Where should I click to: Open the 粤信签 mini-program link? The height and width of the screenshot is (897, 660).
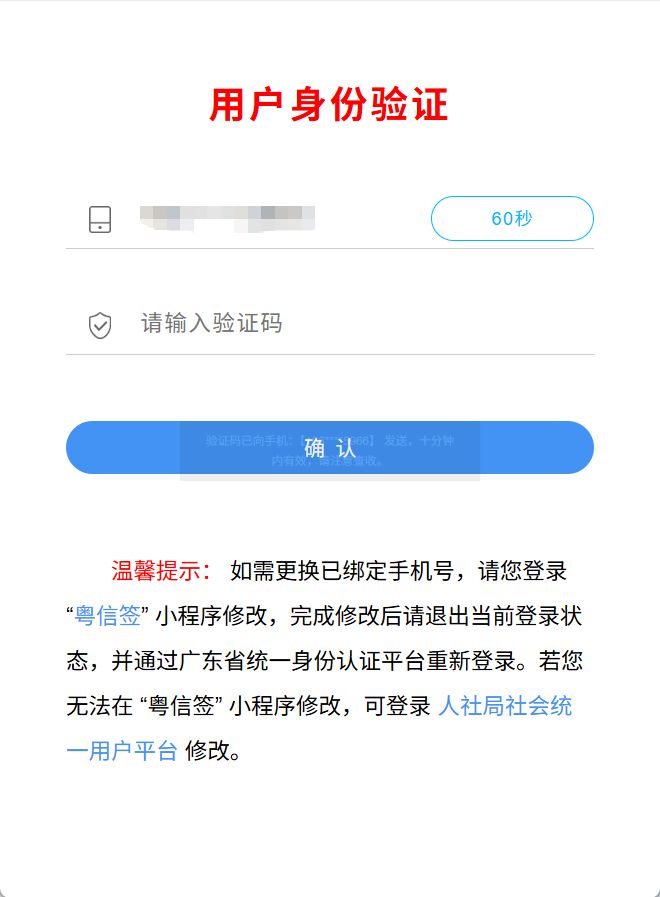click(x=108, y=616)
